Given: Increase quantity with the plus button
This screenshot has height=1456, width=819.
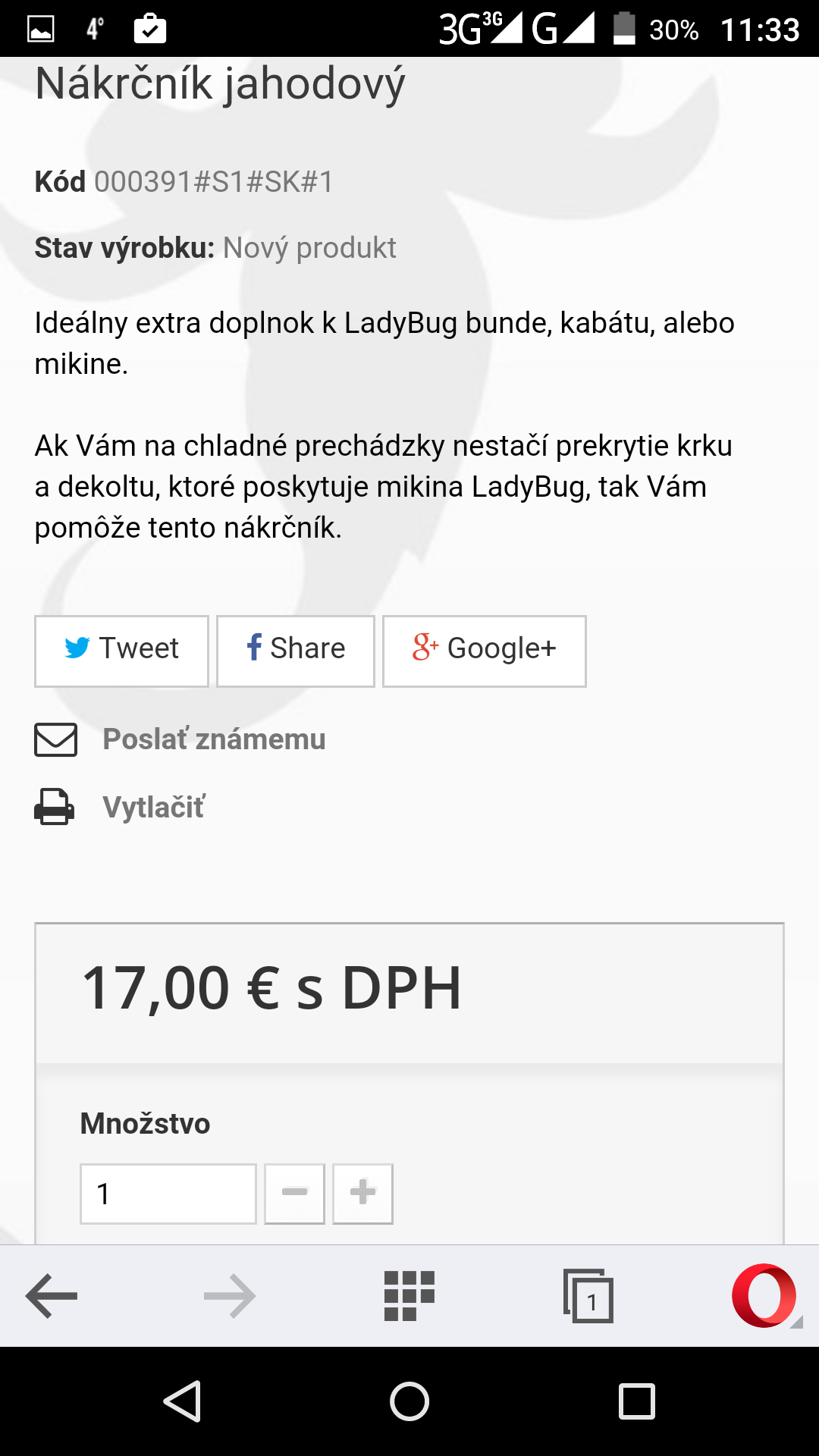Looking at the screenshot, I should (362, 1194).
